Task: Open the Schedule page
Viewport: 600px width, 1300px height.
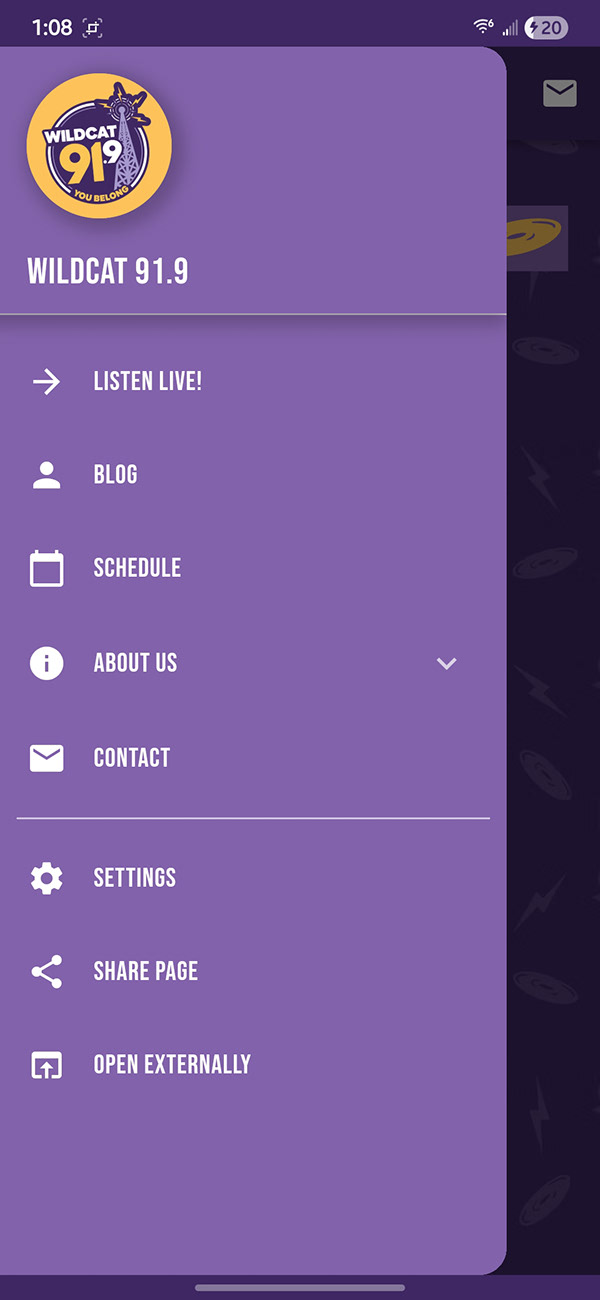Action: [137, 568]
